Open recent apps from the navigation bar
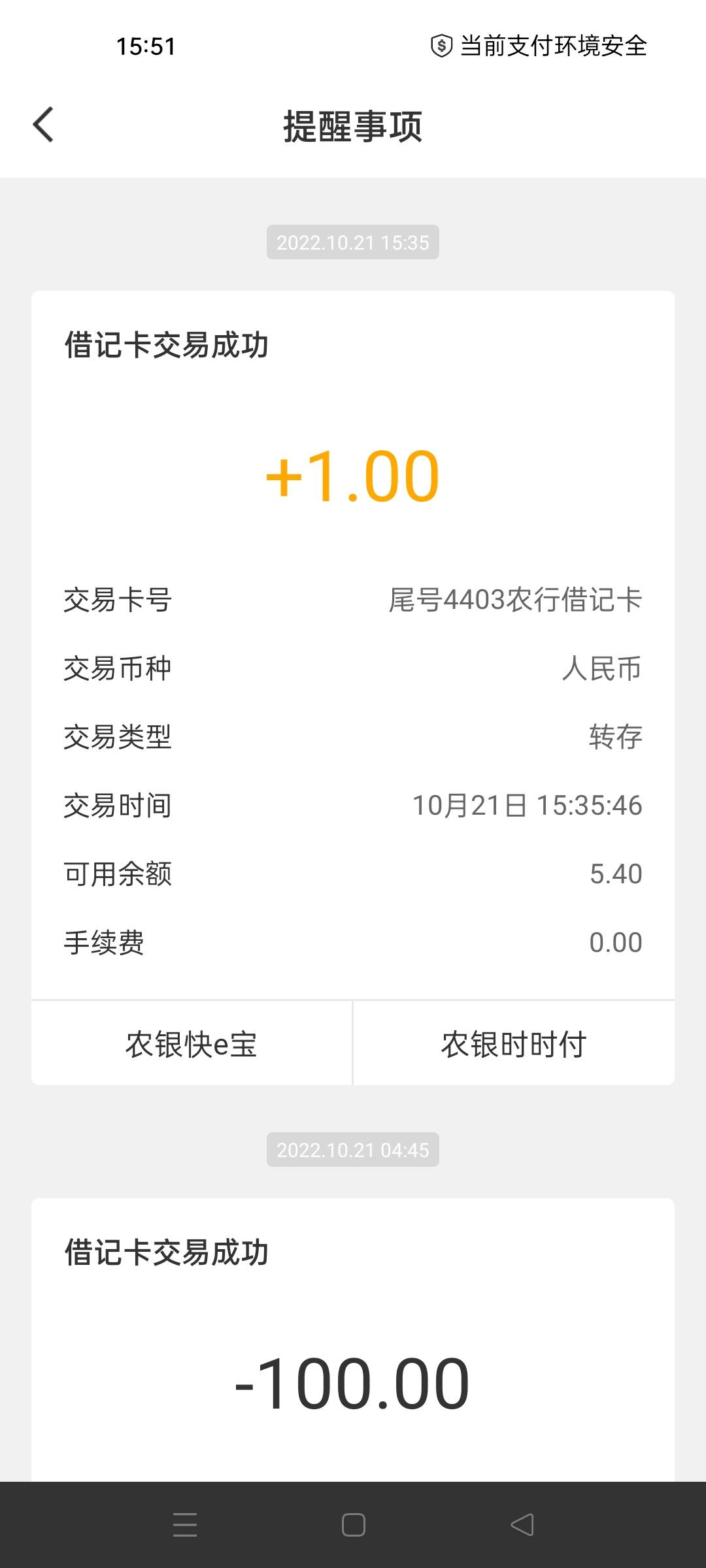Screen dimensions: 706x1568 [x=185, y=1525]
